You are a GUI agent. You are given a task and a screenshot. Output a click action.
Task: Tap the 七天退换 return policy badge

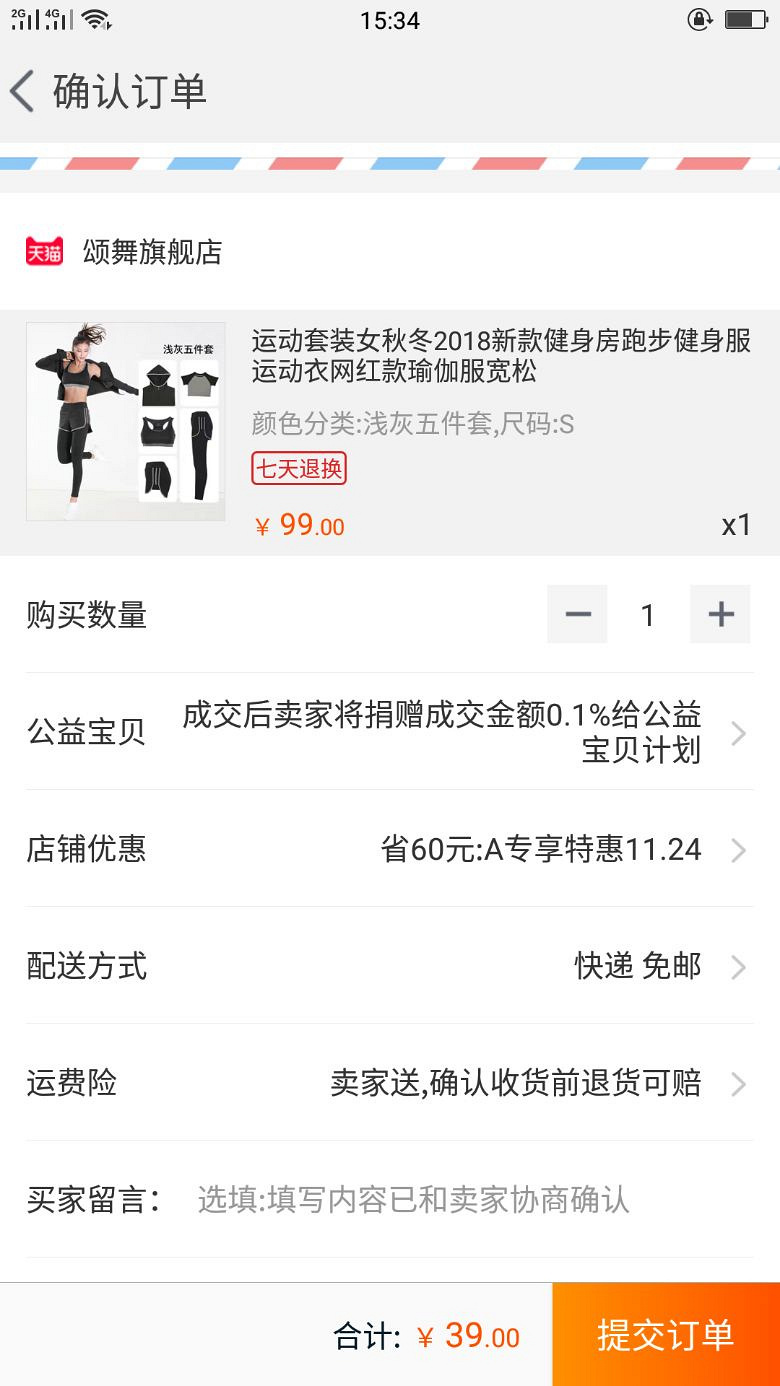(298, 470)
